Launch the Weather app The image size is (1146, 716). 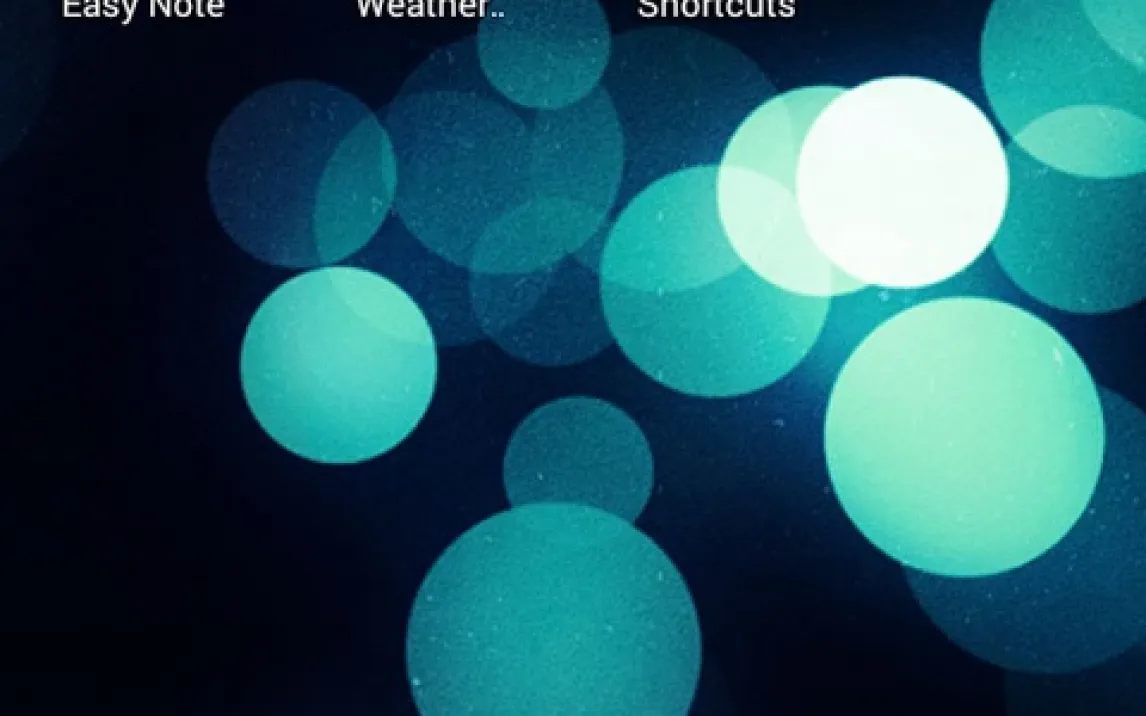pyautogui.click(x=430, y=9)
